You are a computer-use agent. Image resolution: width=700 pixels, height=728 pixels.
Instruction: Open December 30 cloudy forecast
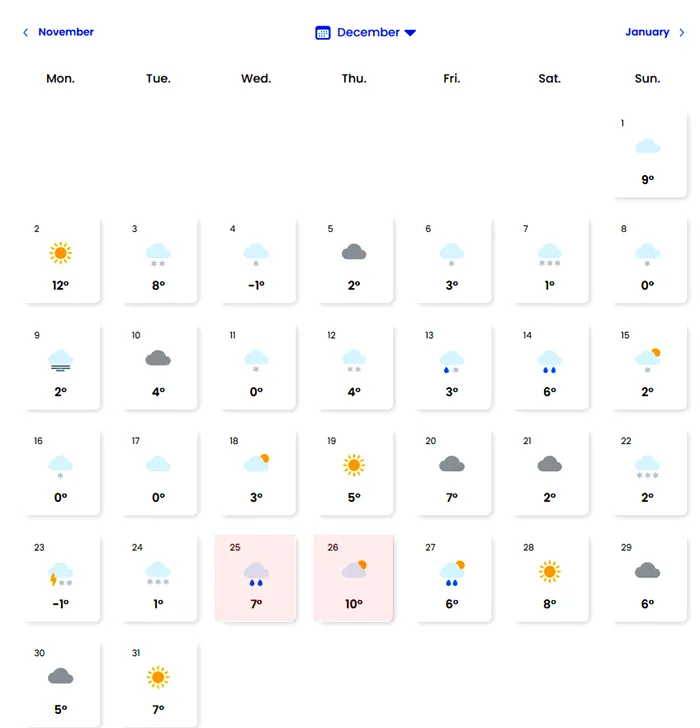coord(60,684)
